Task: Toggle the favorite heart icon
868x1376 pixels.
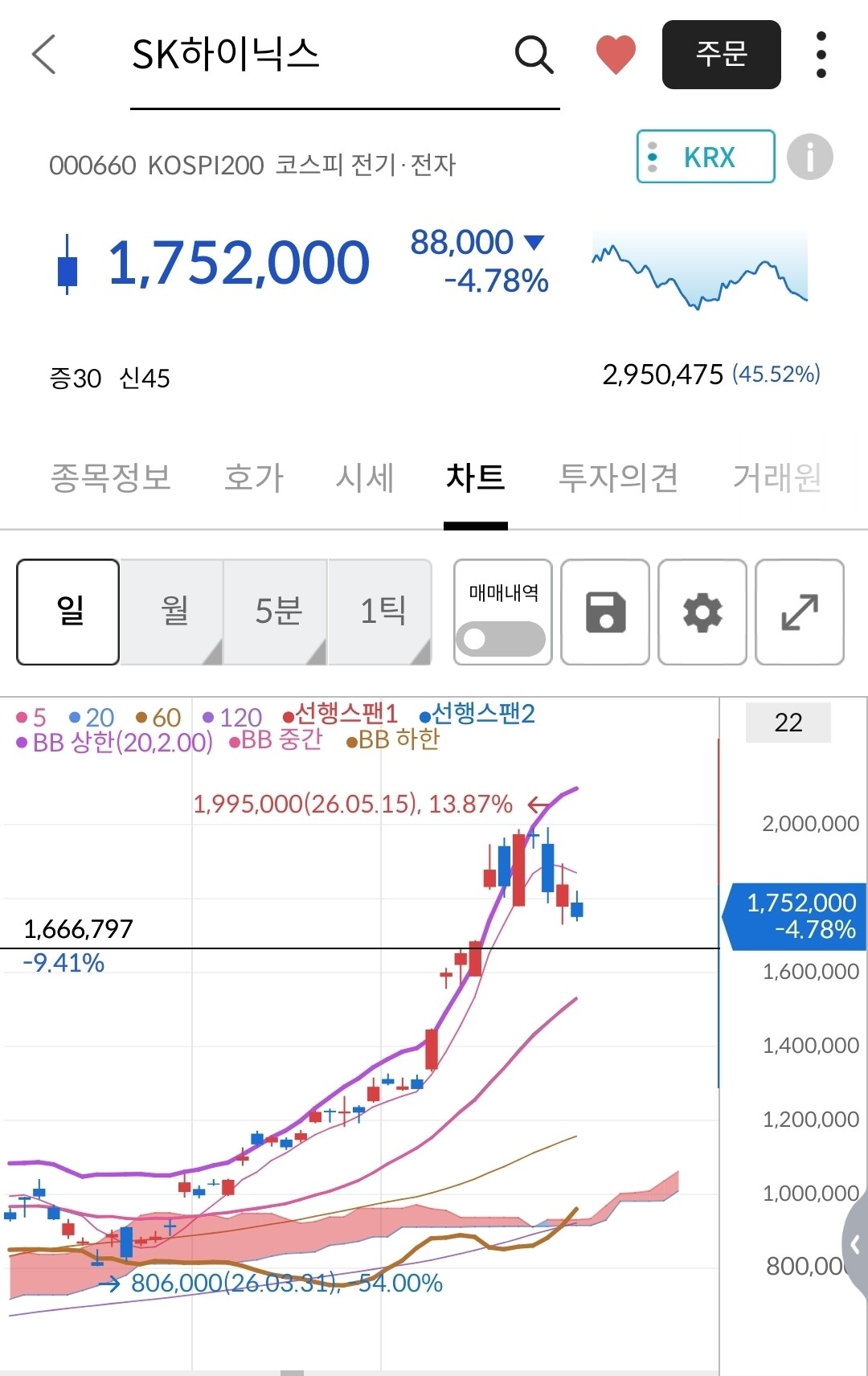Action: click(616, 55)
